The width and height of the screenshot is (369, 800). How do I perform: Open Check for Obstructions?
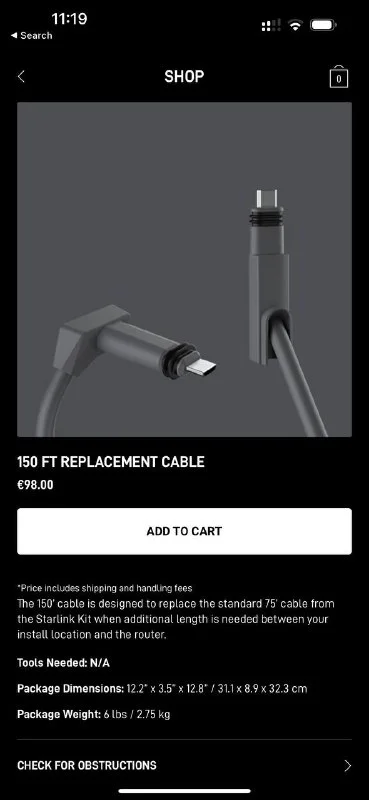point(184,765)
